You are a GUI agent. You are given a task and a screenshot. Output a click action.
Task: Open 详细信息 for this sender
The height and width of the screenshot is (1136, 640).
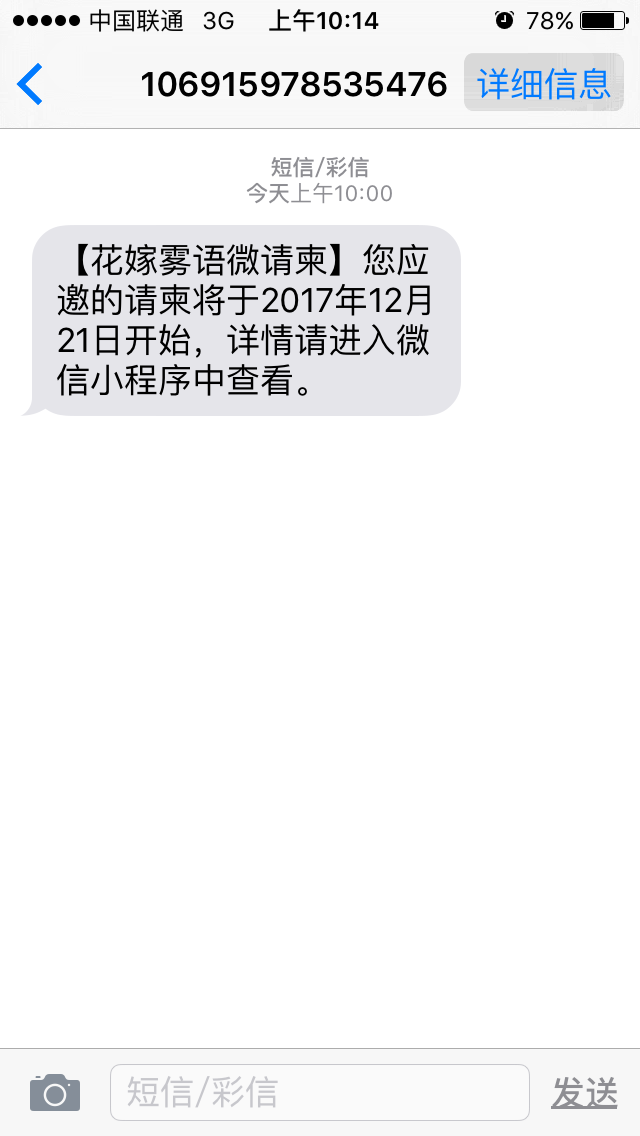pyautogui.click(x=544, y=83)
